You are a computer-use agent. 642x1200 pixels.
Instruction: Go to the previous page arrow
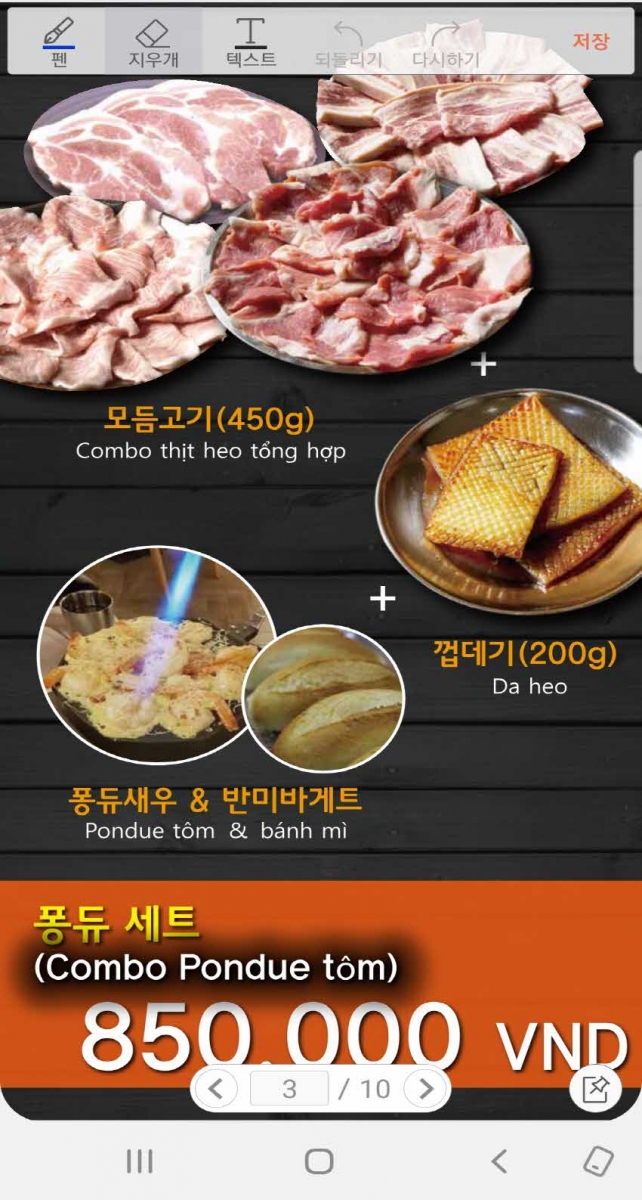216,1088
